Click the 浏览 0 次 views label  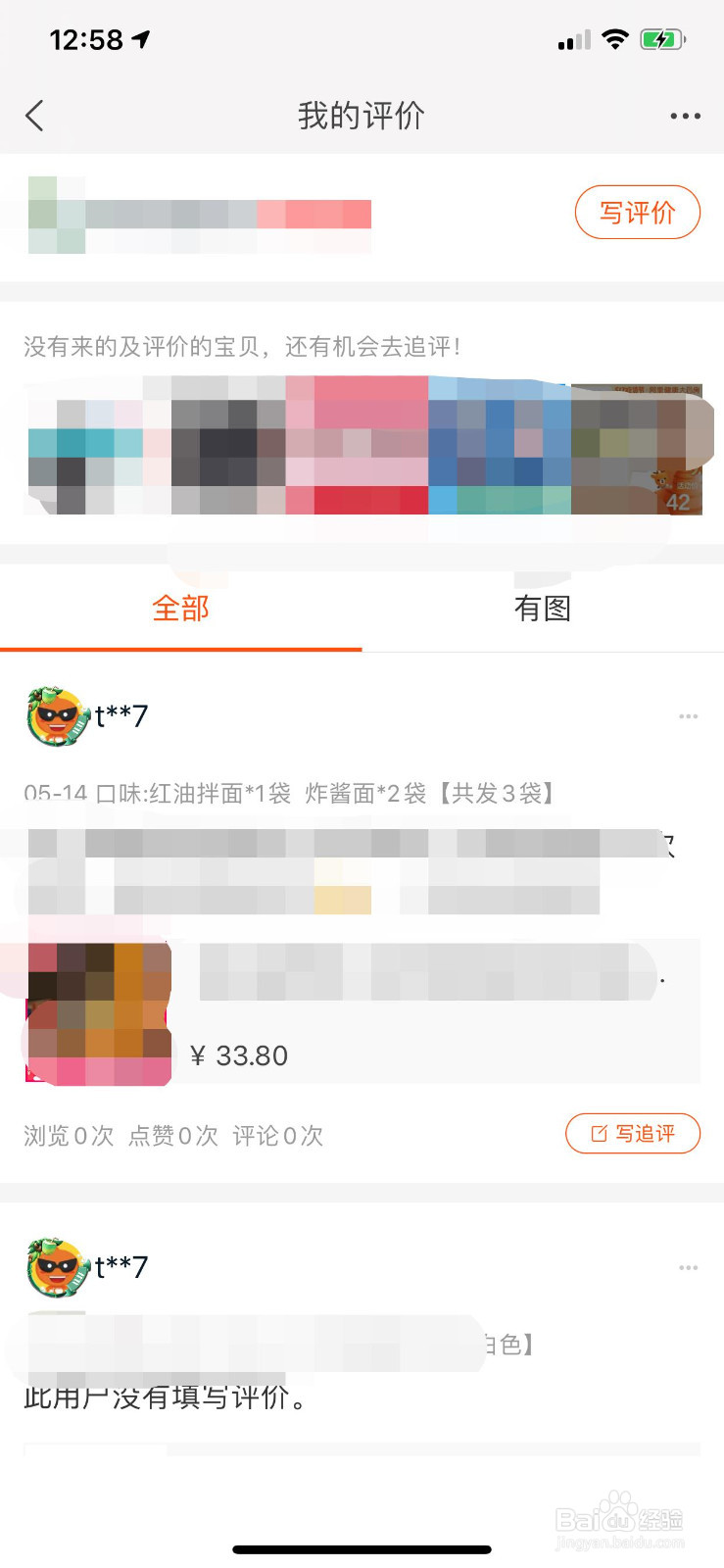click(x=67, y=1135)
